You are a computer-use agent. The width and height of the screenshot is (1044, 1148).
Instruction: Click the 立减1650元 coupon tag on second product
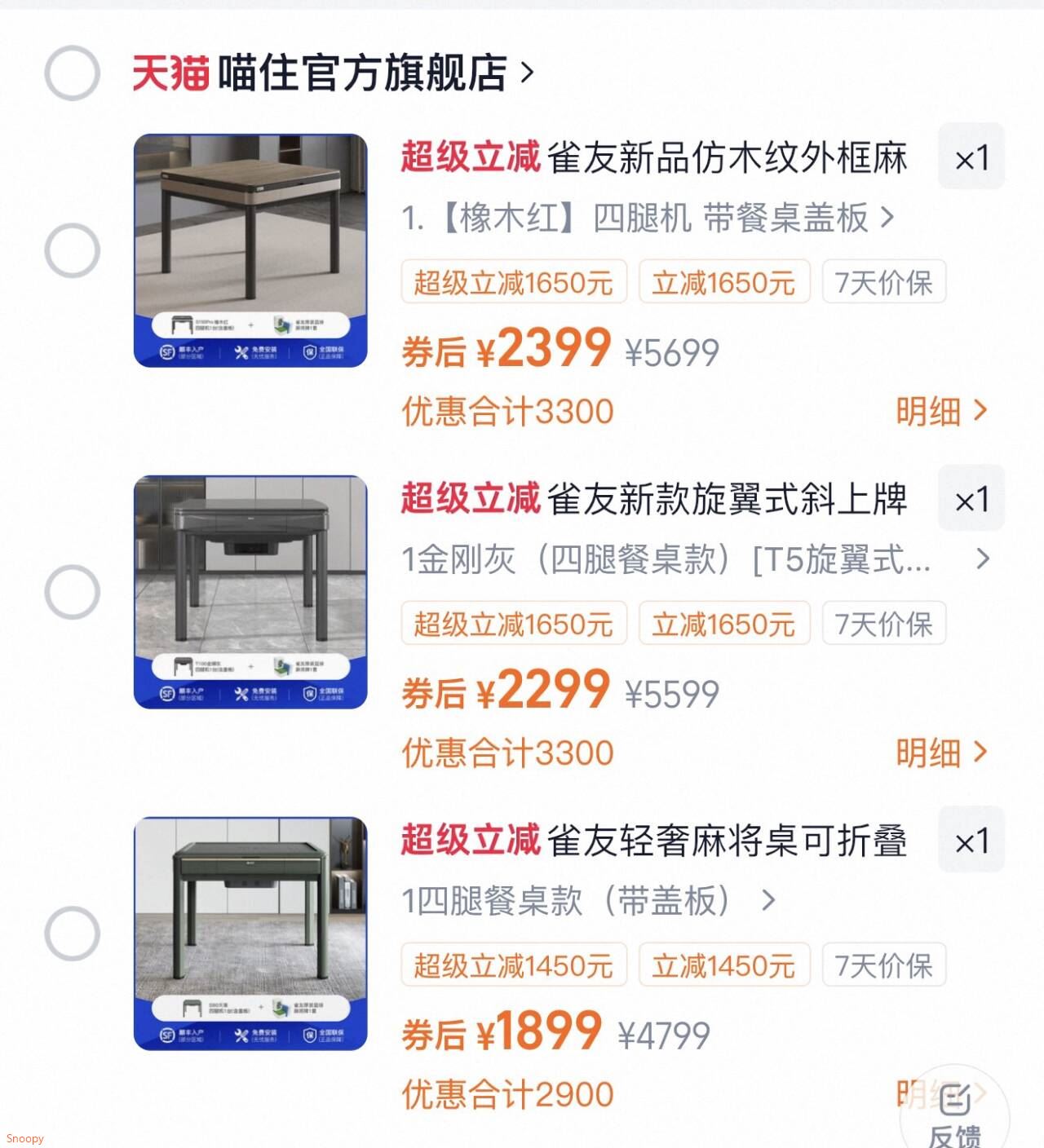(723, 624)
